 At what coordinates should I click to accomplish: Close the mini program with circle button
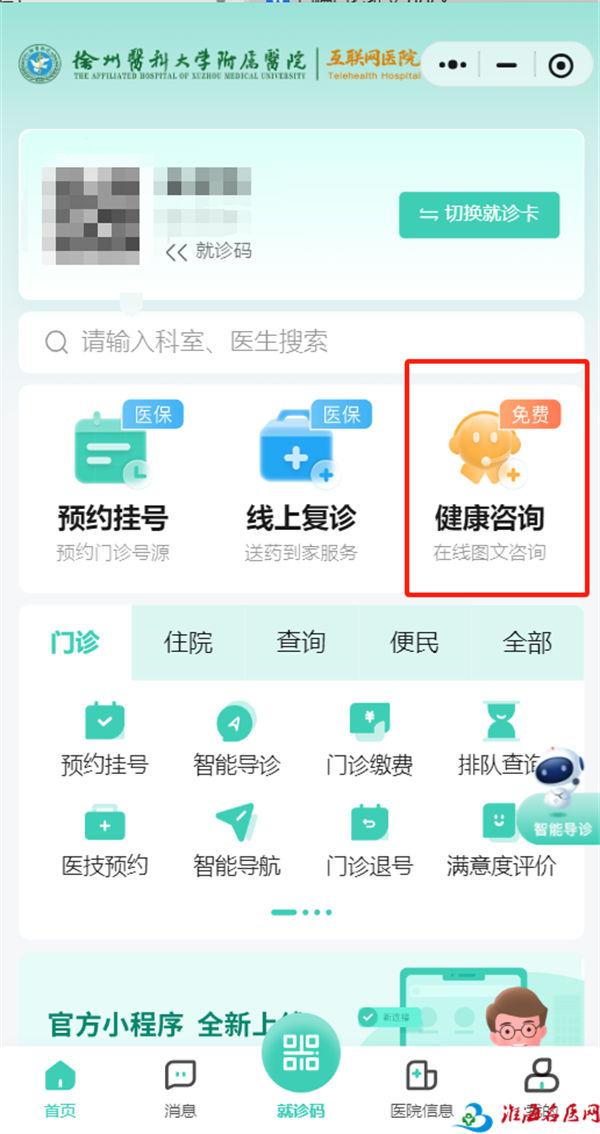point(561,65)
